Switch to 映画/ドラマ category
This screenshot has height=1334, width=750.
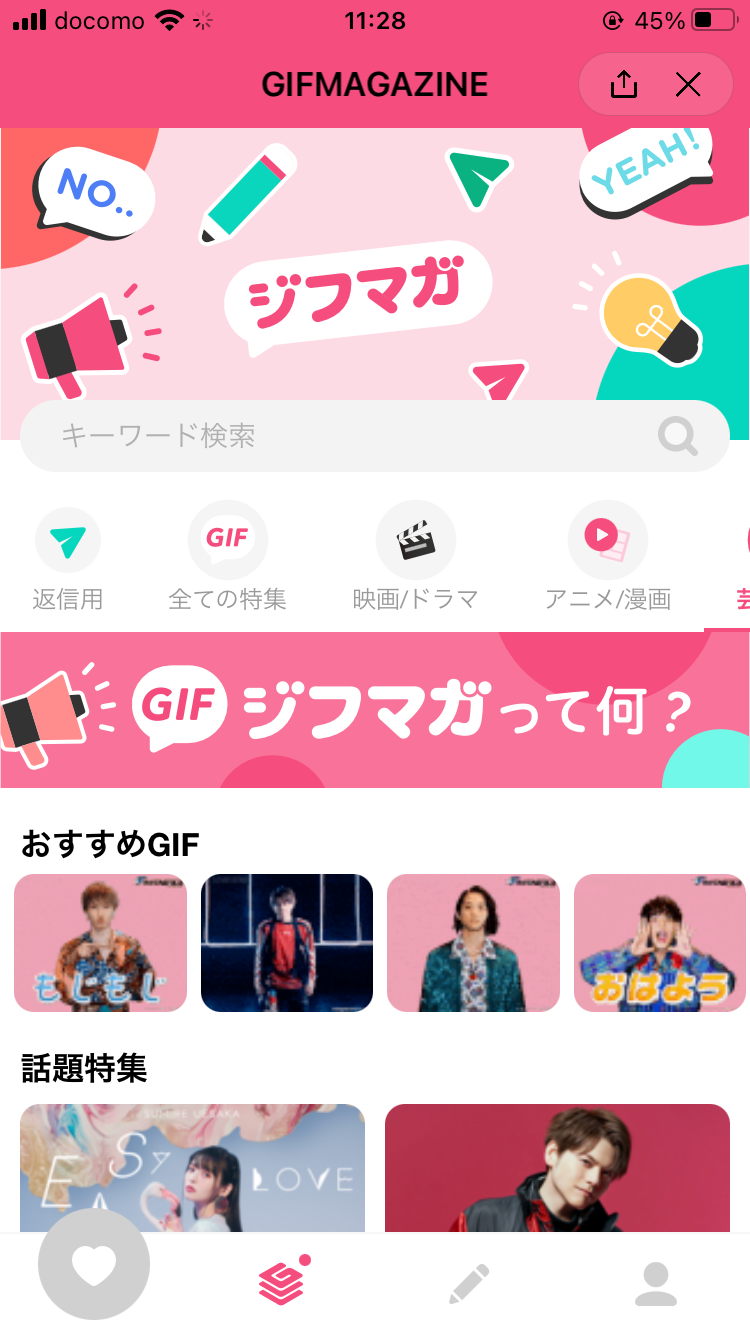(x=416, y=558)
